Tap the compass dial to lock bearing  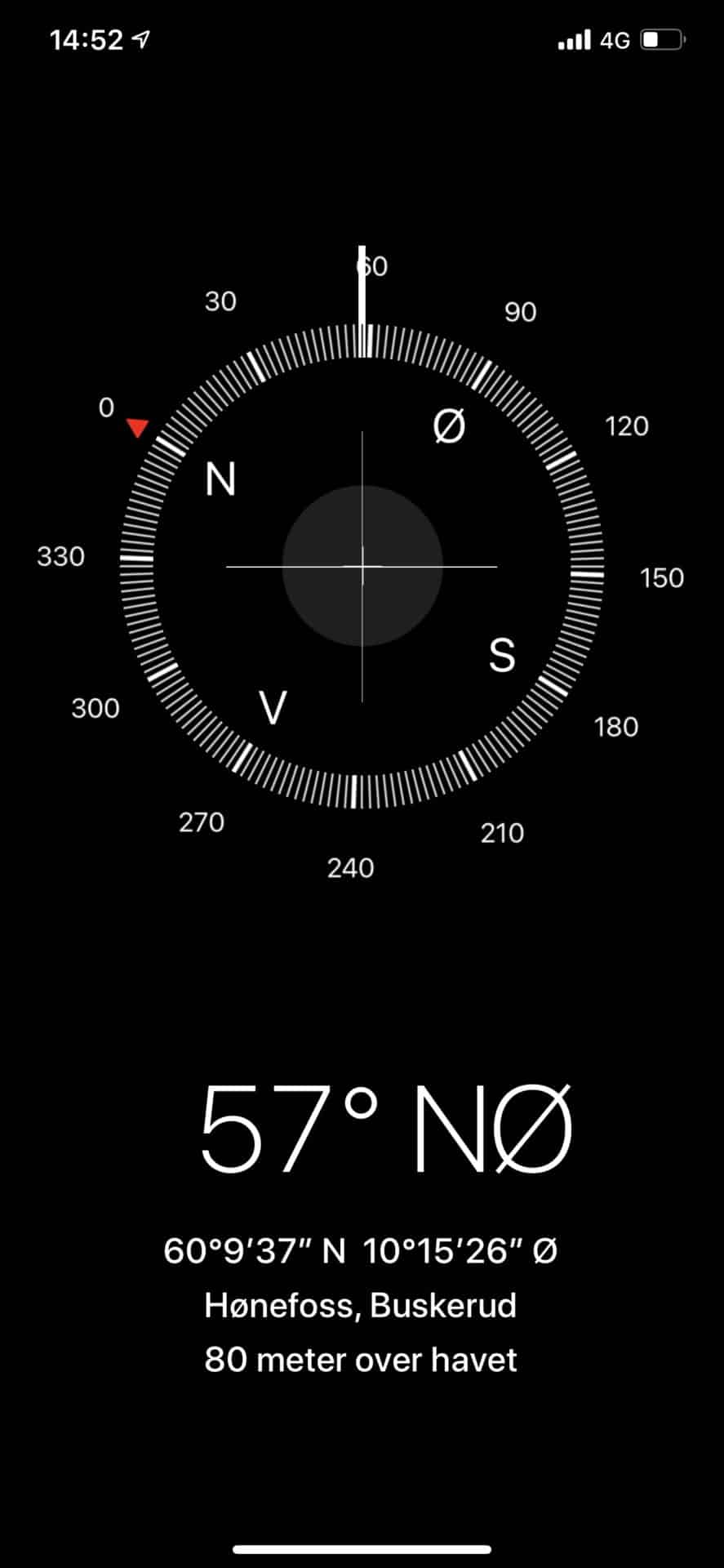pos(362,565)
